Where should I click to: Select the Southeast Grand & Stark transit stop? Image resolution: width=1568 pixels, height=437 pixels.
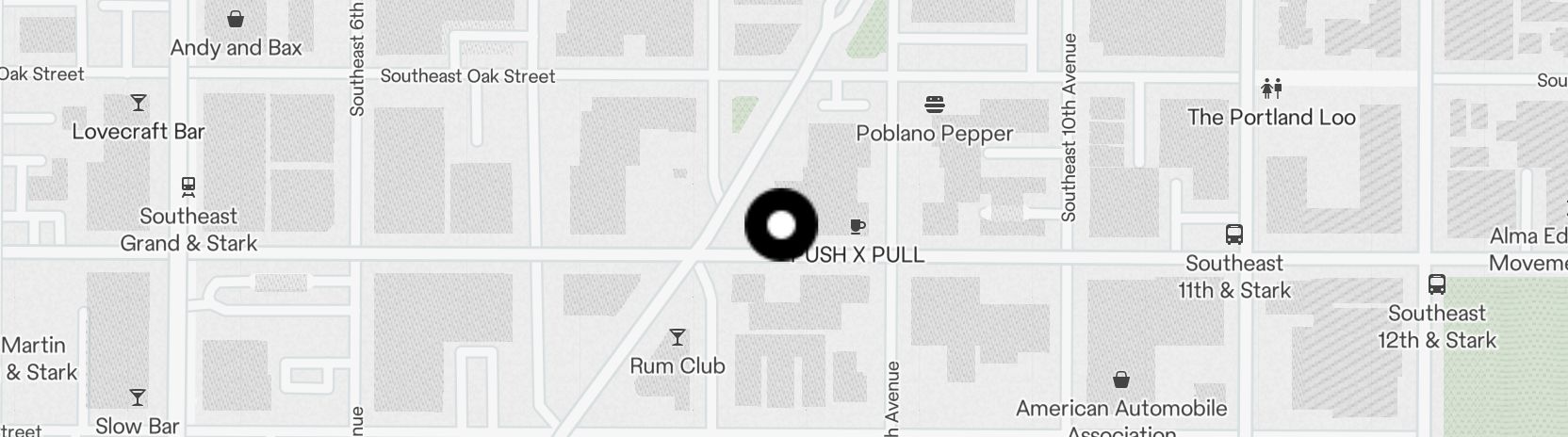pyautogui.click(x=188, y=186)
